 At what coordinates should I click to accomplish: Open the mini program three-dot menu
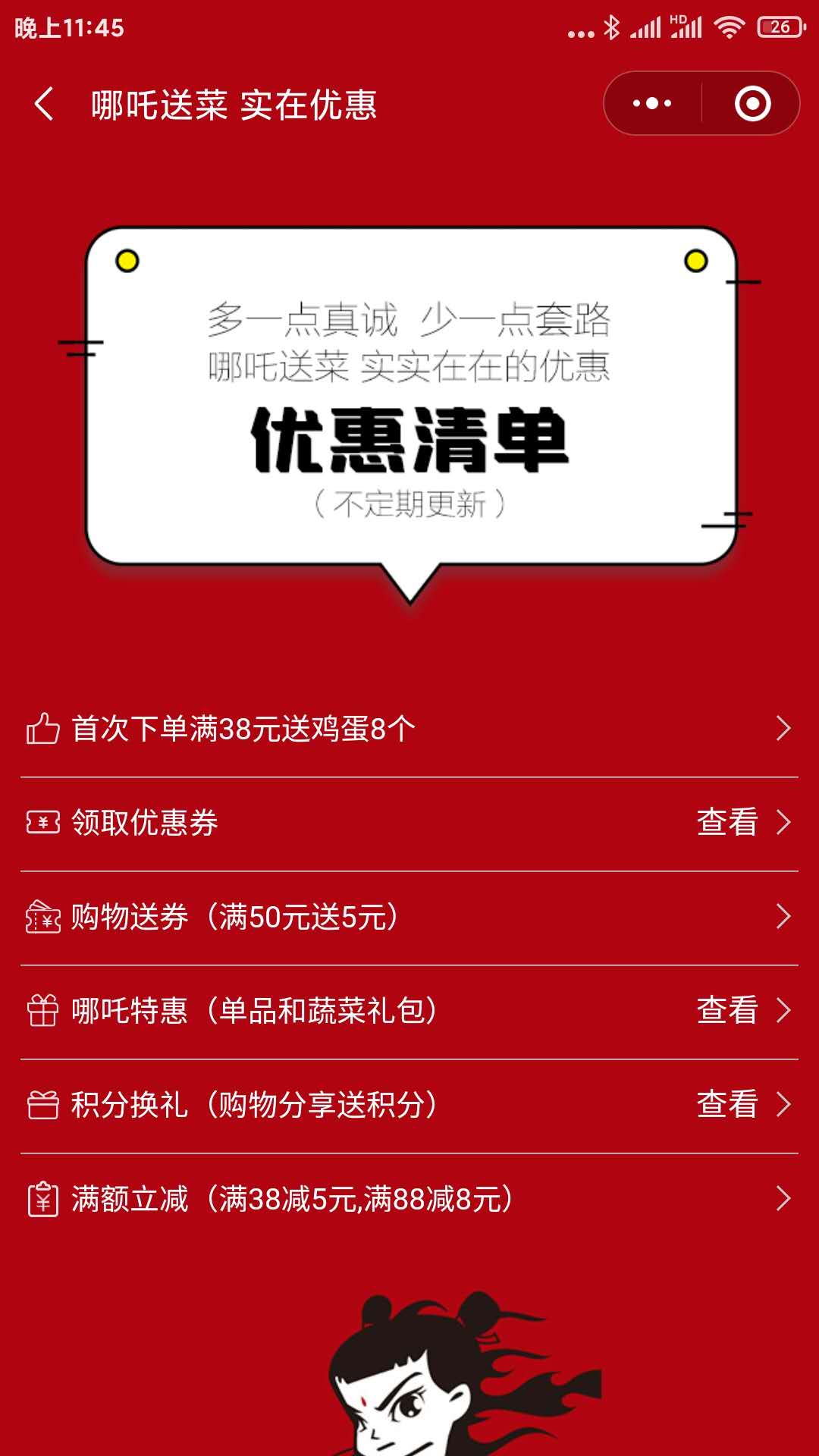(x=652, y=104)
